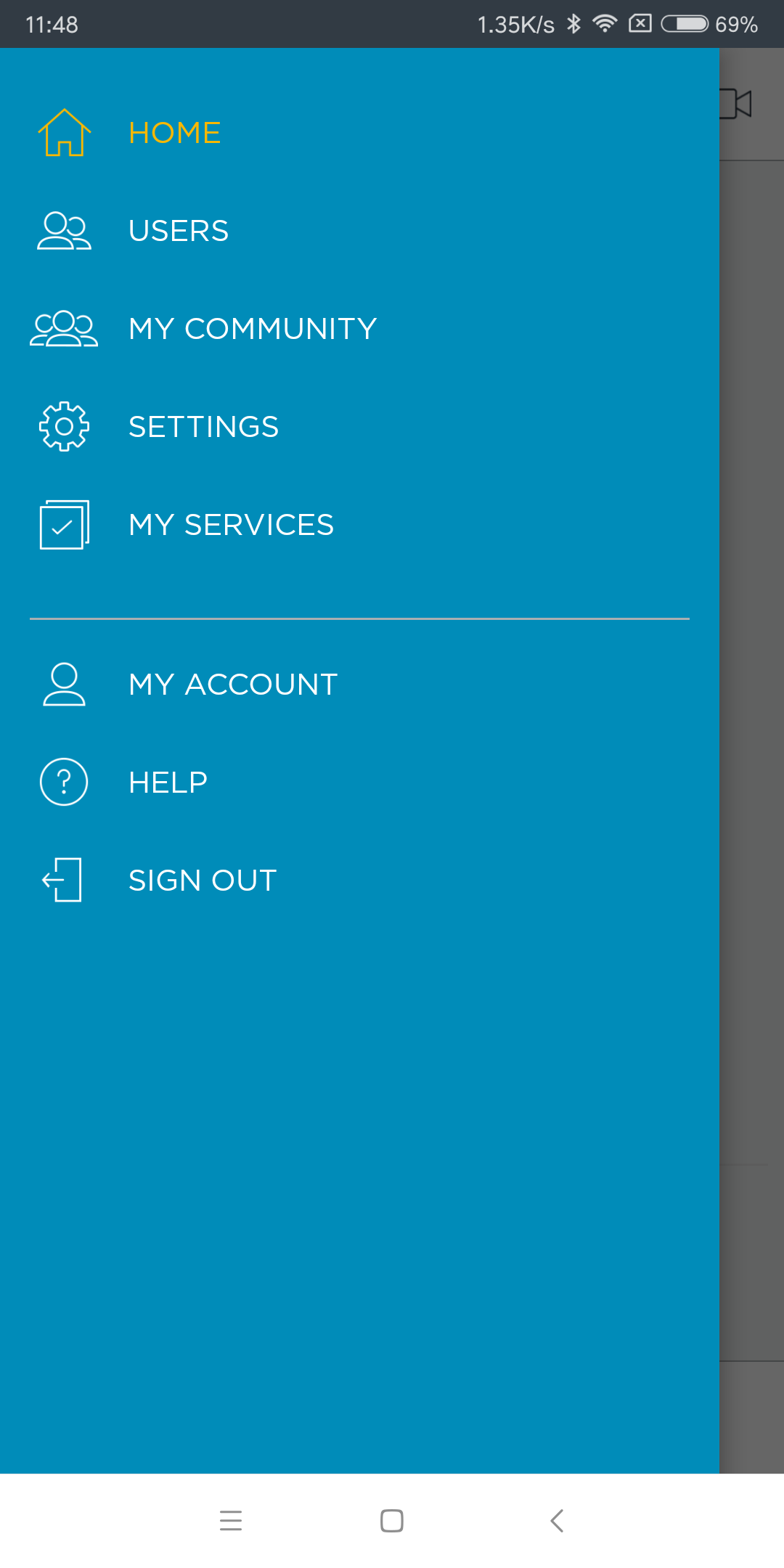
Task: Tap the video camera icon
Action: click(735, 104)
